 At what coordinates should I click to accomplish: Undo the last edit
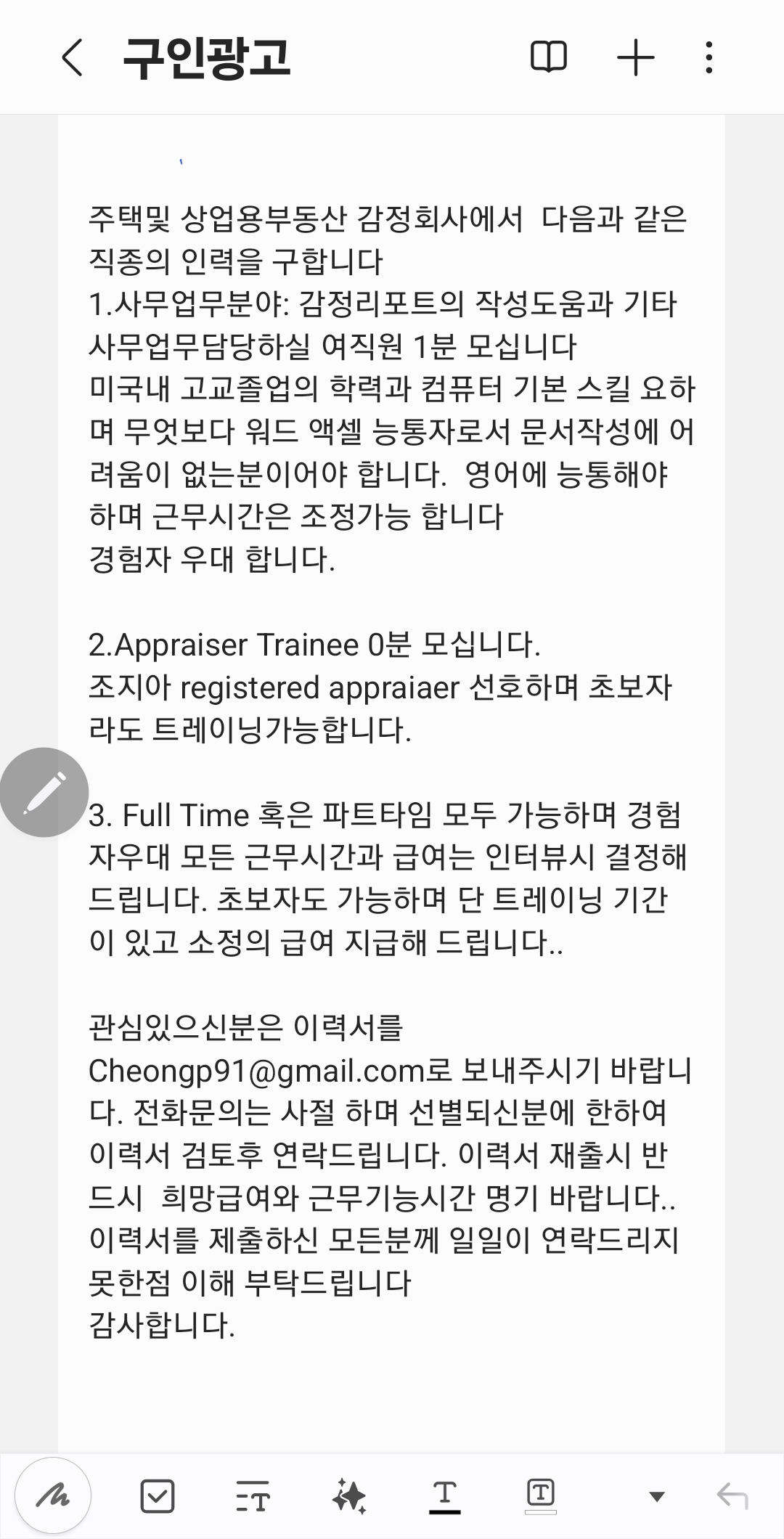coord(732,1495)
